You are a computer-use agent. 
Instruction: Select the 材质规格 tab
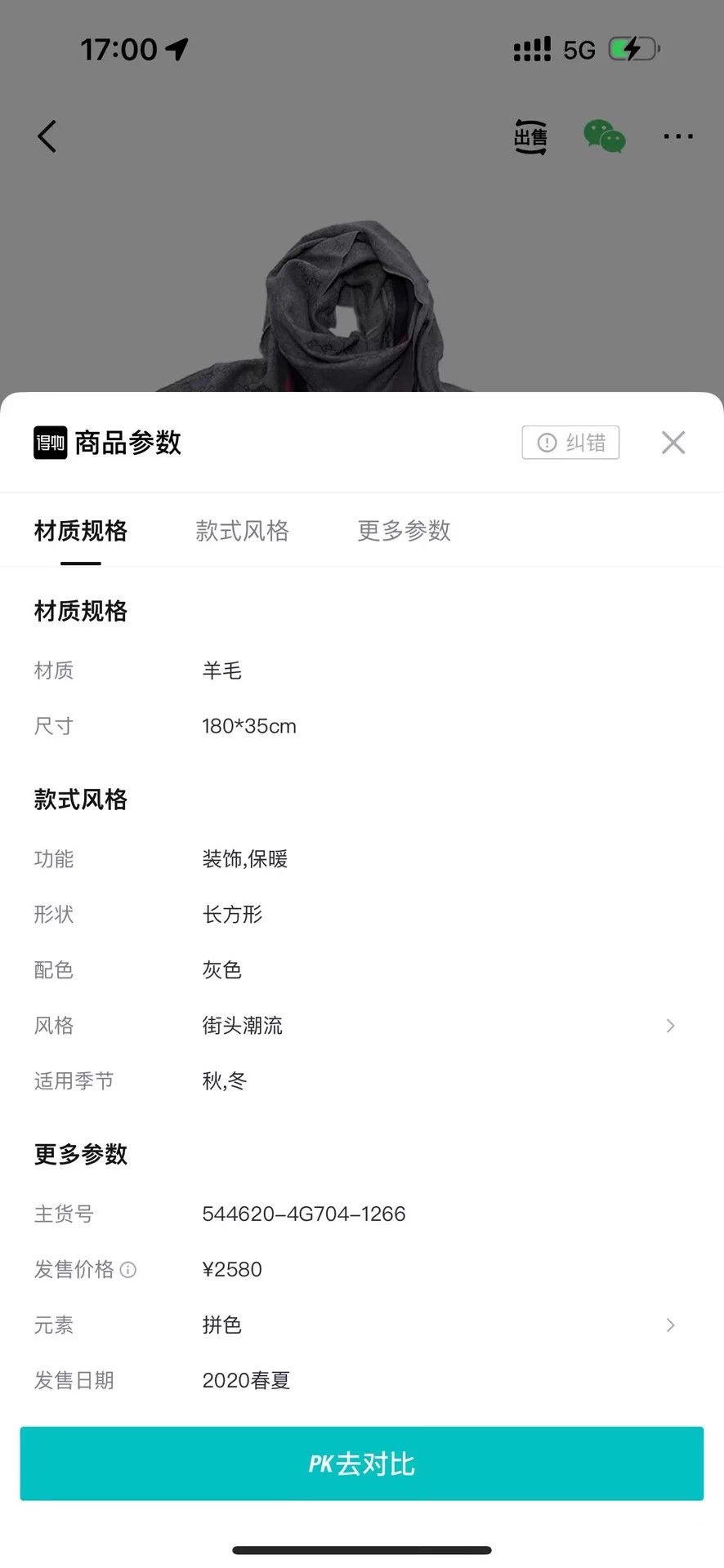[81, 531]
